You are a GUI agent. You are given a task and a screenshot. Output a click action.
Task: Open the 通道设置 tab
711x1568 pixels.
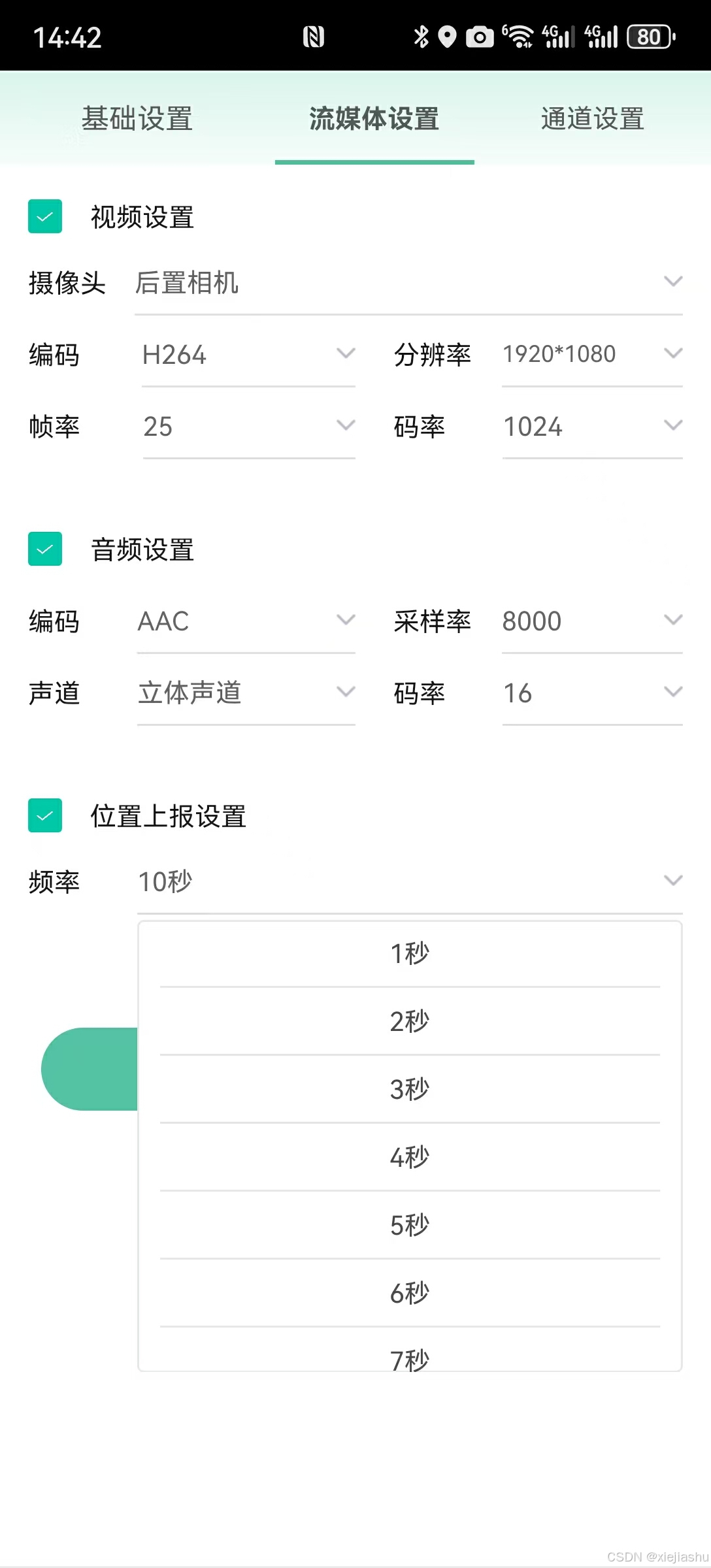point(592,120)
